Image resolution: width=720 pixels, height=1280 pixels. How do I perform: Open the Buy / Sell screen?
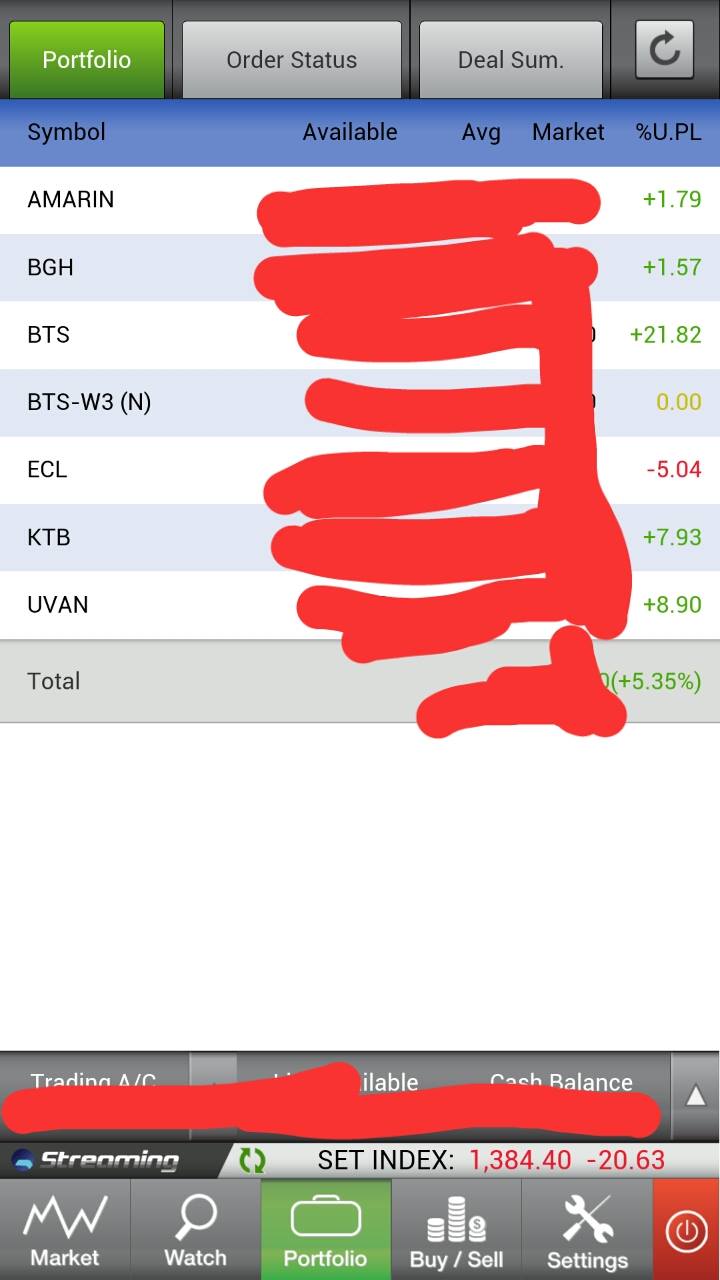coord(457,1230)
